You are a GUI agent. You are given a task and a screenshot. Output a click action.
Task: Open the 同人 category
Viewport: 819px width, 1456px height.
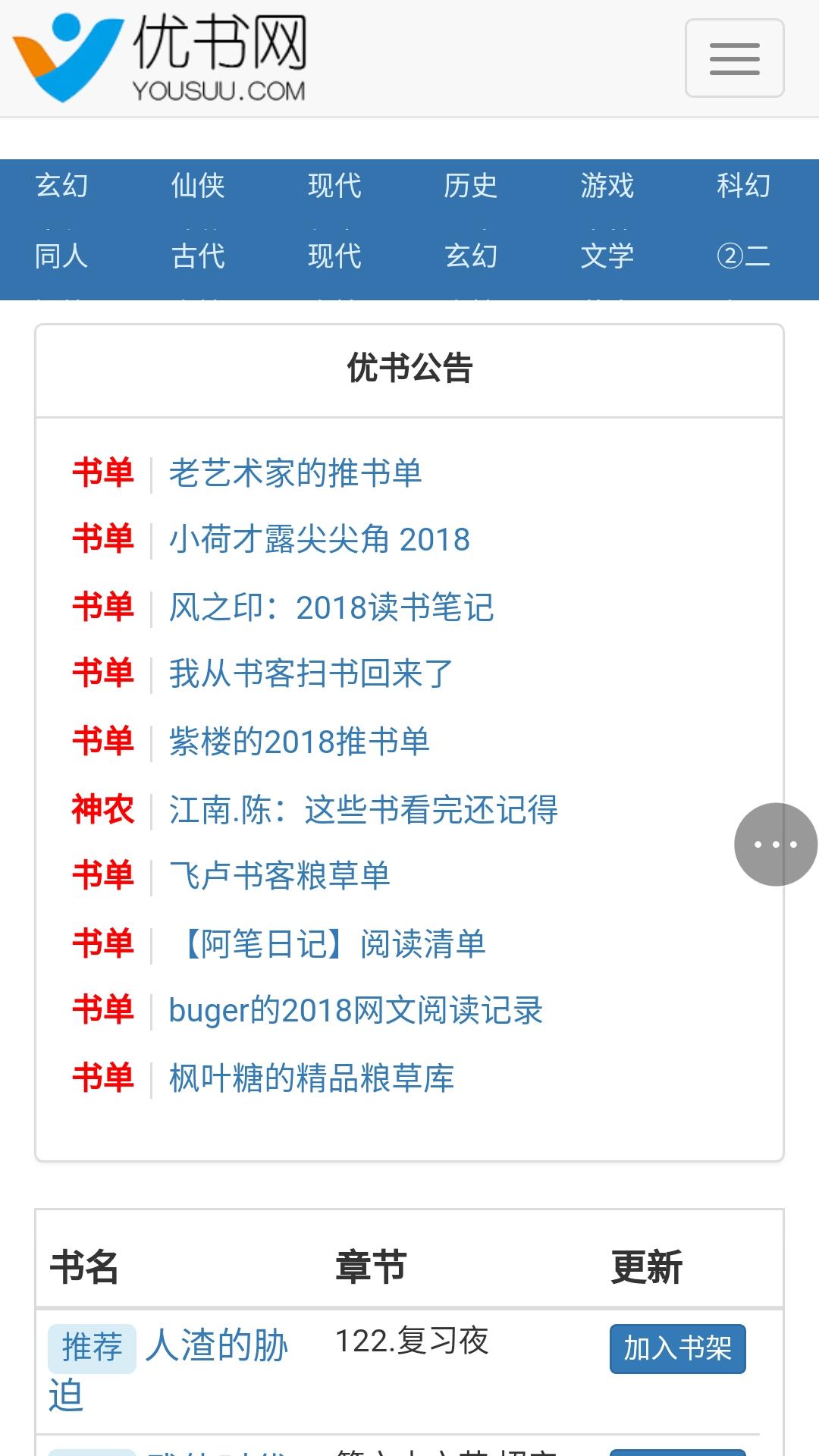pos(61,256)
